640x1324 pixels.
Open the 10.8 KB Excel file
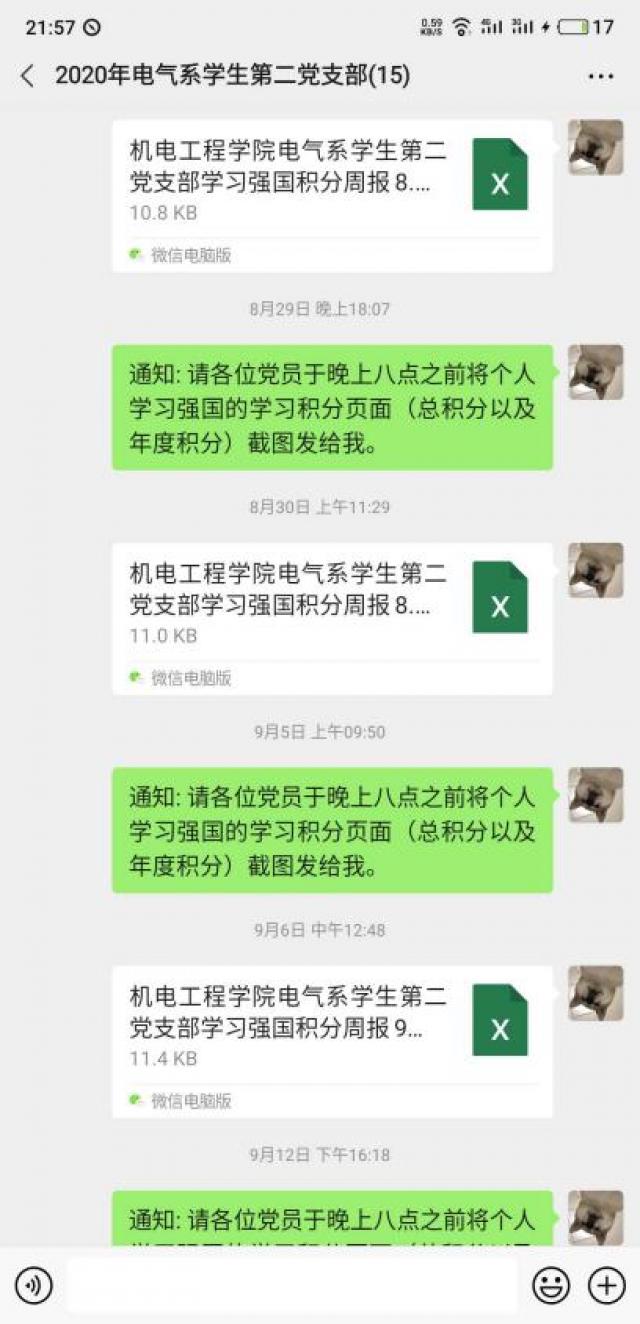[x=332, y=195]
